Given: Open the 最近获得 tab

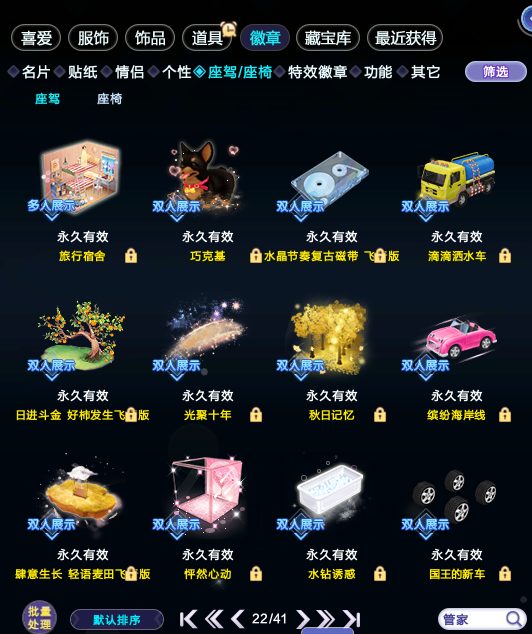Looking at the screenshot, I should [405, 38].
